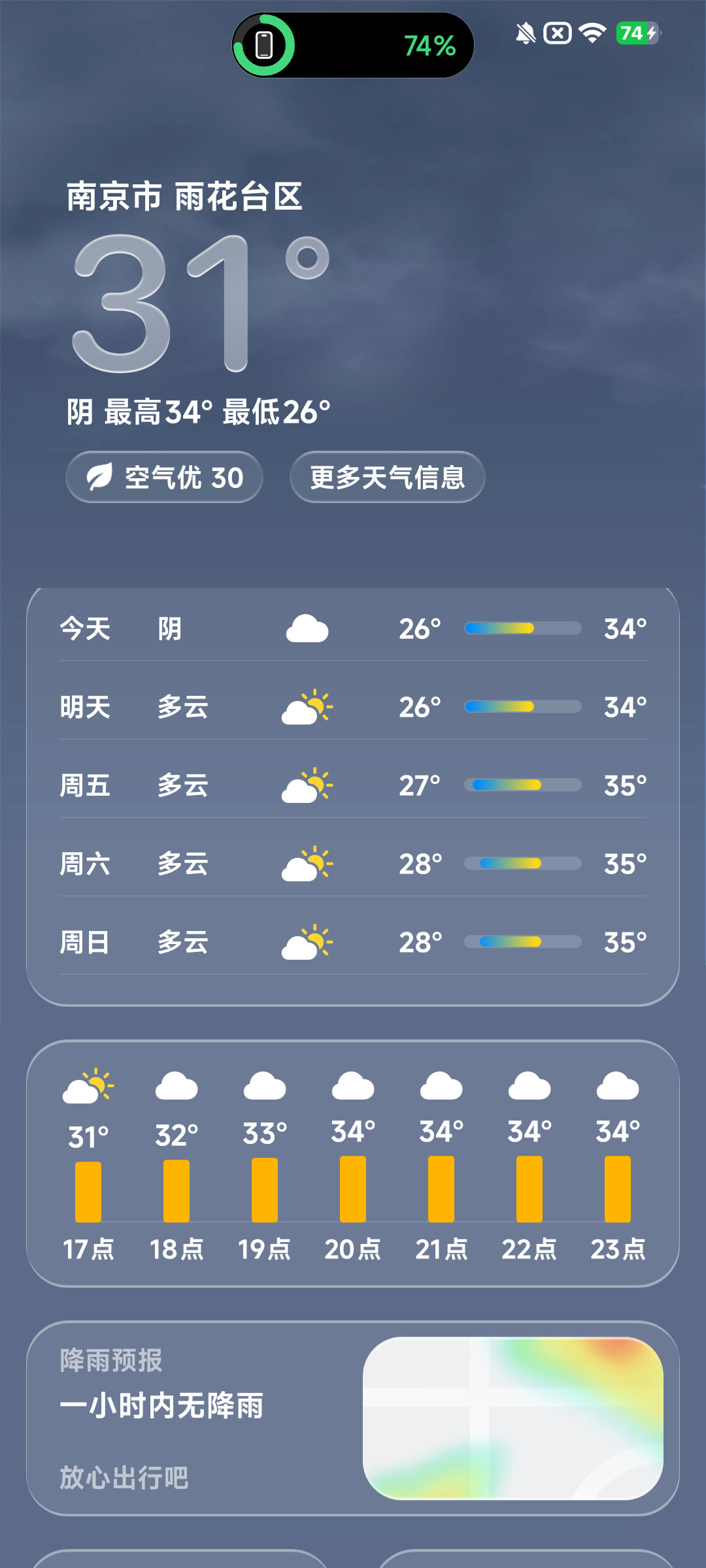Tap the hourly forecast card starting at 17点
Image resolution: width=706 pixels, height=1568 pixels.
tap(353, 1164)
